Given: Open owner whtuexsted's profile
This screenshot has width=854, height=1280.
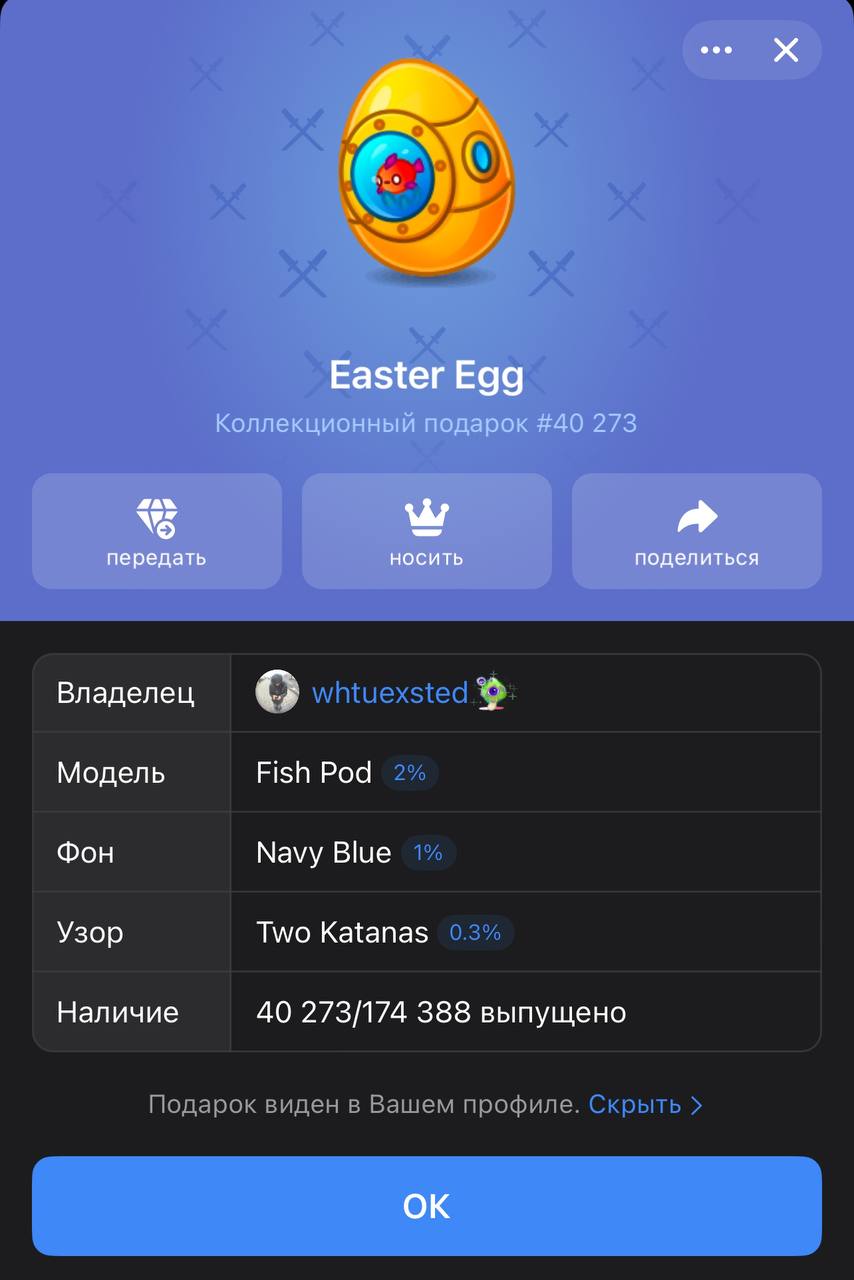Looking at the screenshot, I should click(390, 692).
